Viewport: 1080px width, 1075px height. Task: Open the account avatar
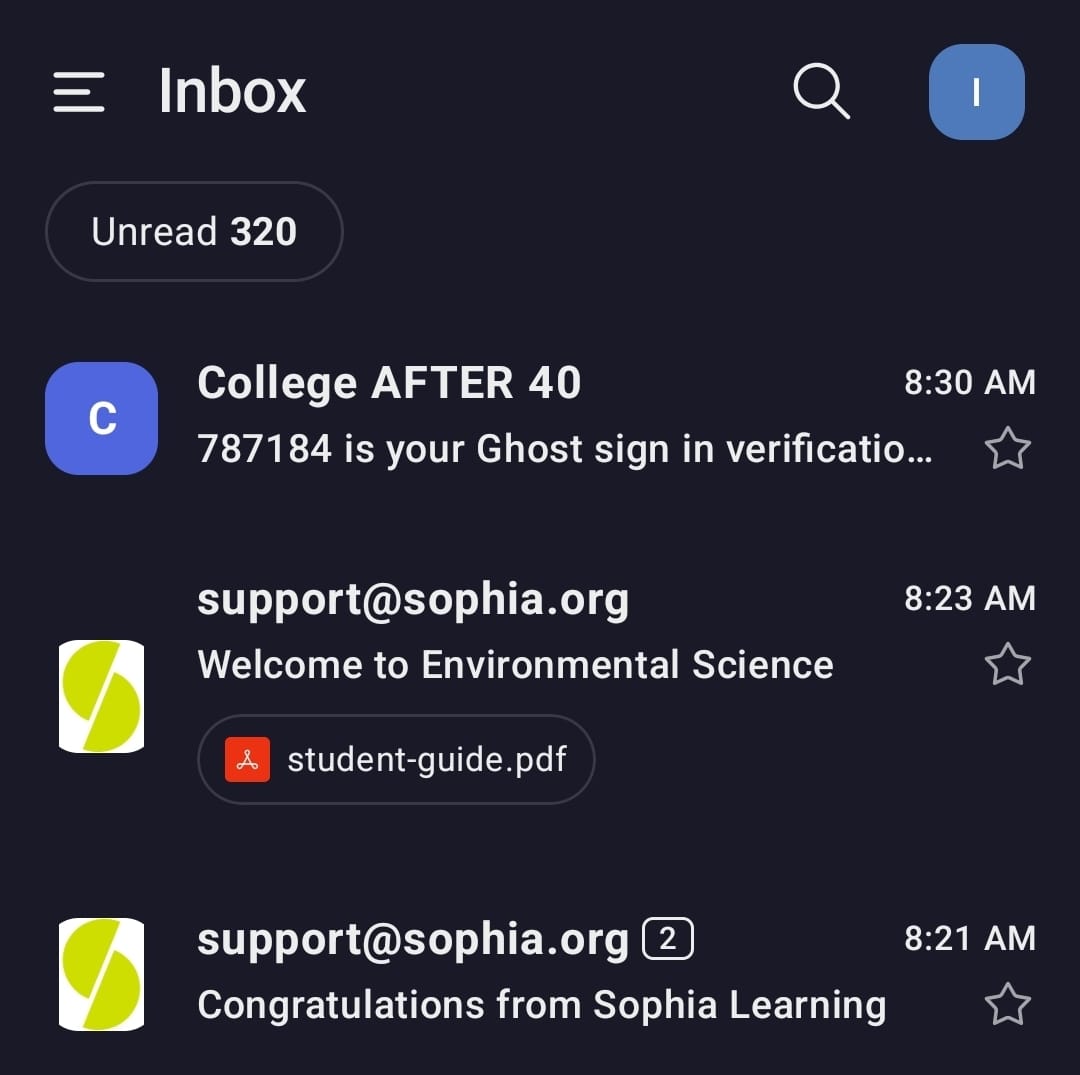coord(976,92)
